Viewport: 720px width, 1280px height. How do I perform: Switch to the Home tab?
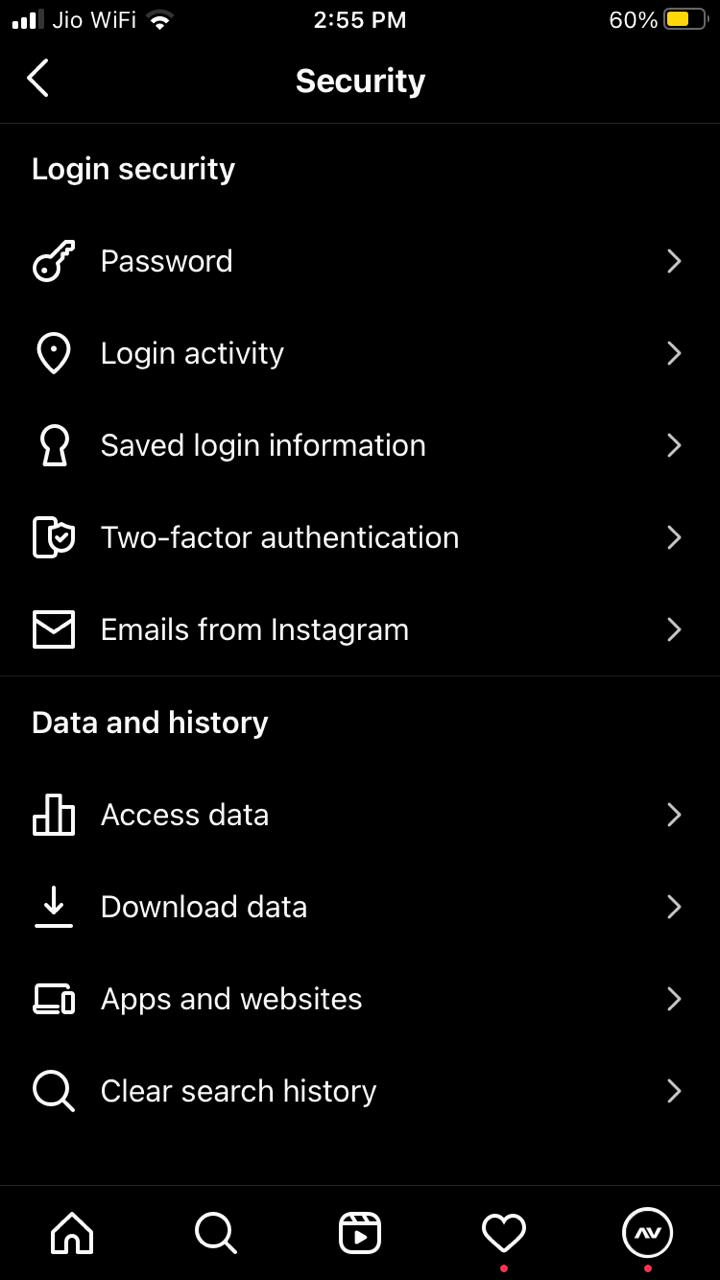72,1233
